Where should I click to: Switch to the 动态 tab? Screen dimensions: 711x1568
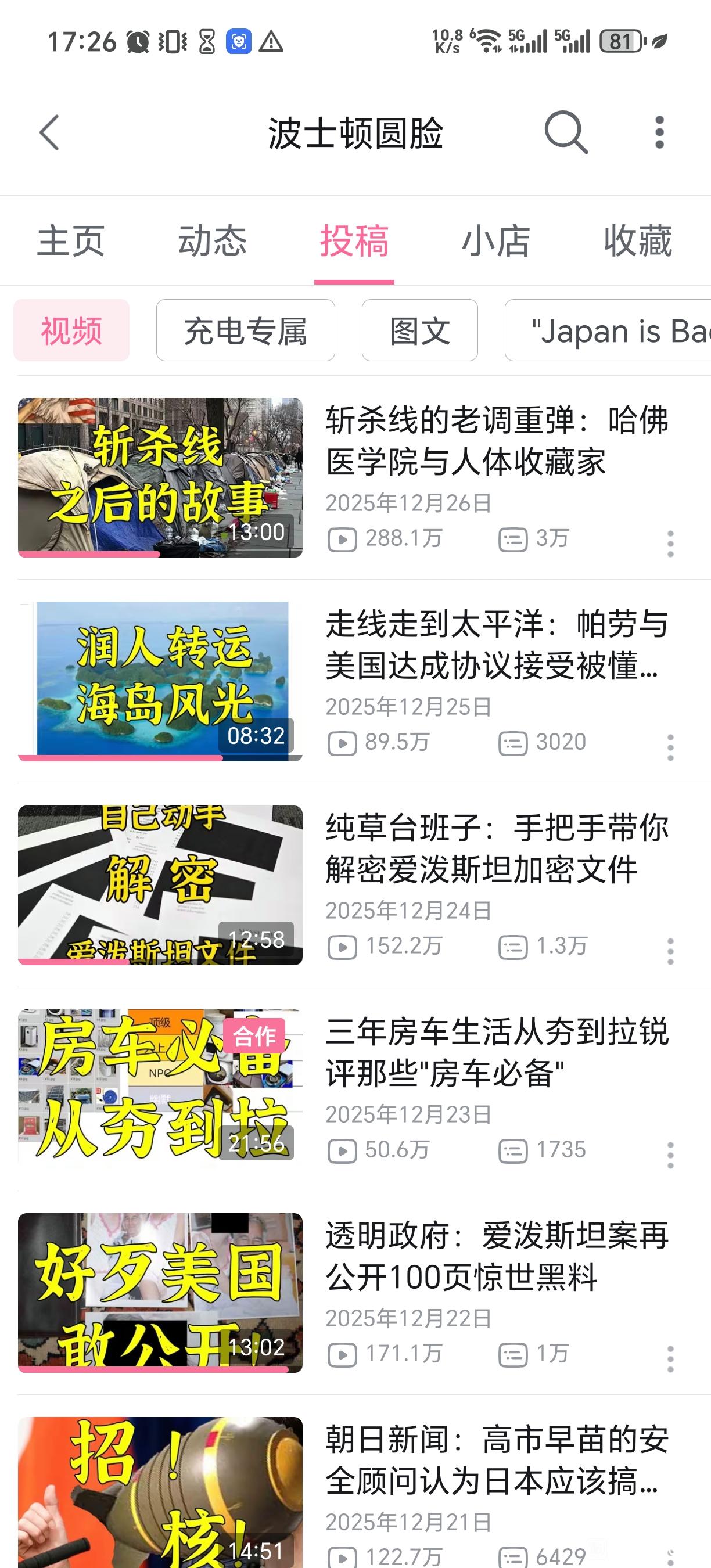[213, 241]
